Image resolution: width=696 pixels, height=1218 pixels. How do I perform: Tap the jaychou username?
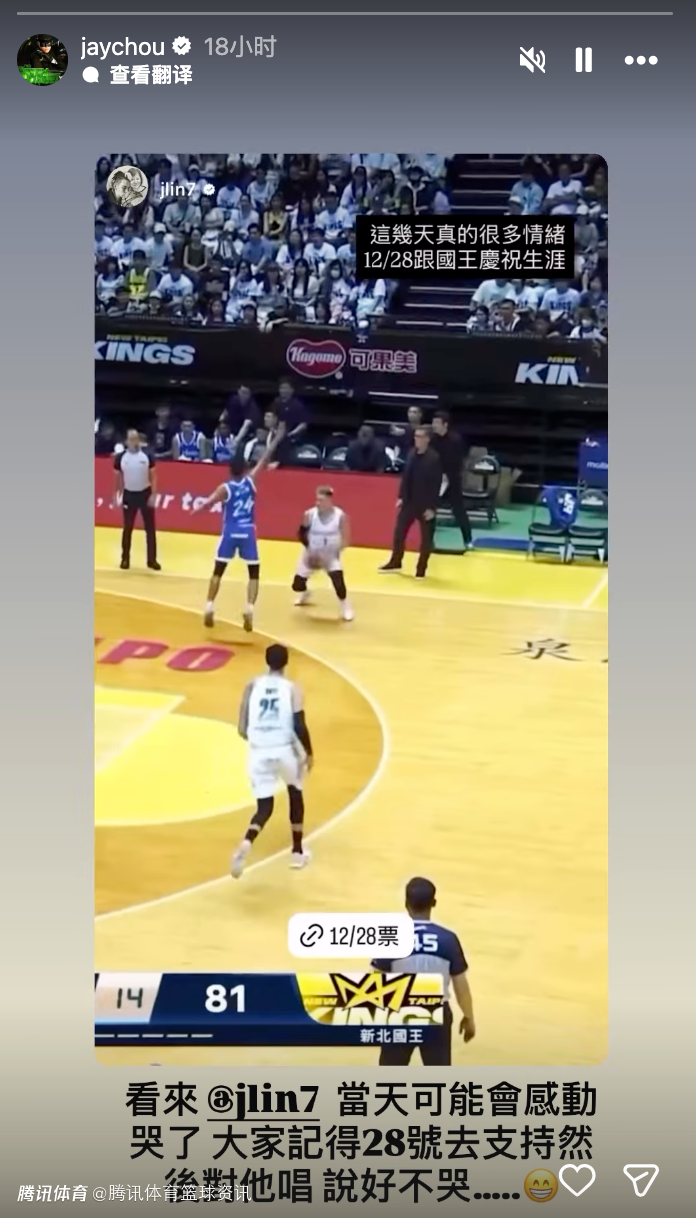(124, 46)
